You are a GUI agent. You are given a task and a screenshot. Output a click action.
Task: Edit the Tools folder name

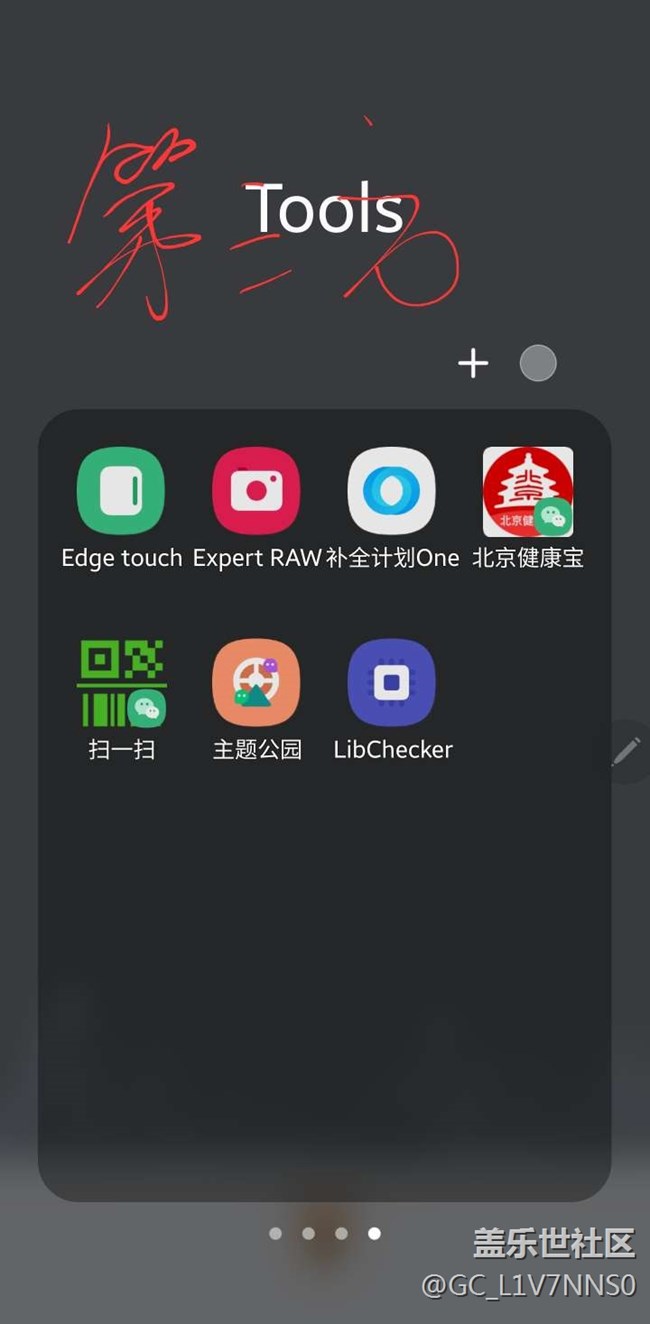click(x=324, y=209)
